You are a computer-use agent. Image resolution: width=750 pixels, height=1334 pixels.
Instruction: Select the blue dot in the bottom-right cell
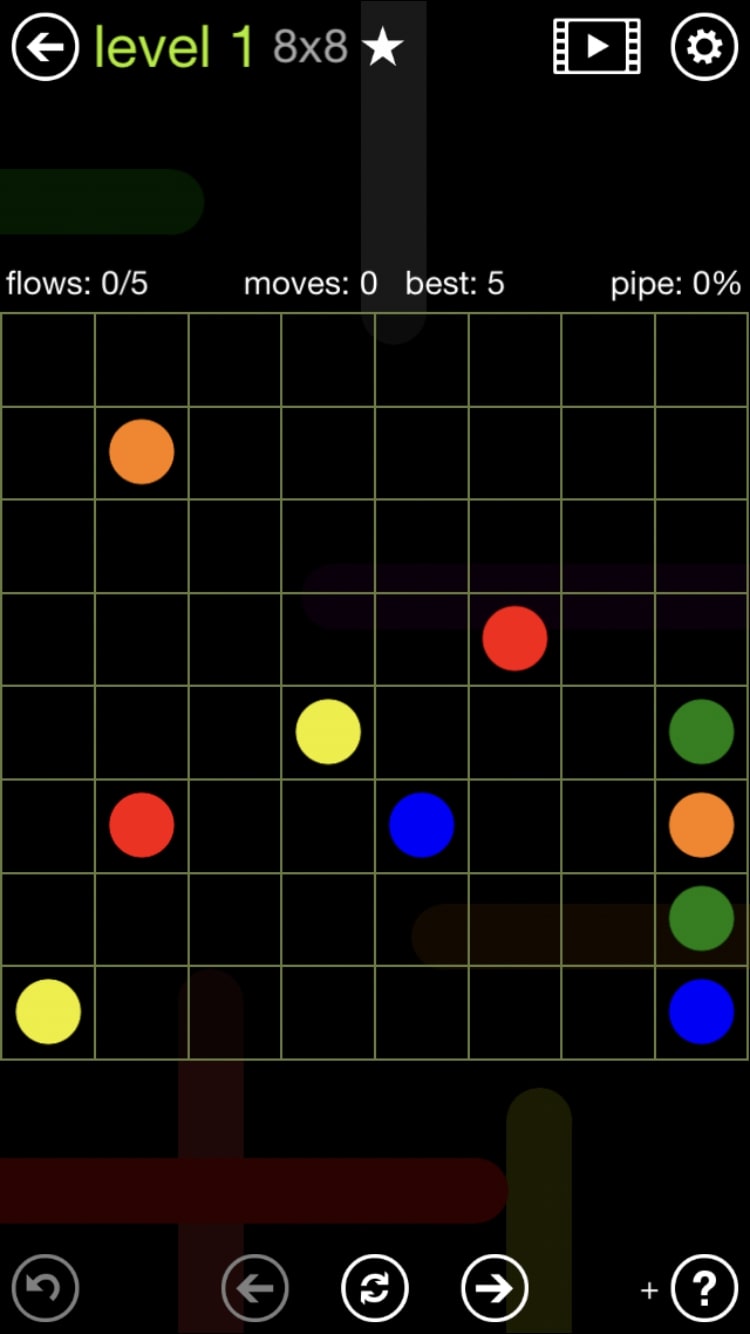click(x=701, y=1011)
